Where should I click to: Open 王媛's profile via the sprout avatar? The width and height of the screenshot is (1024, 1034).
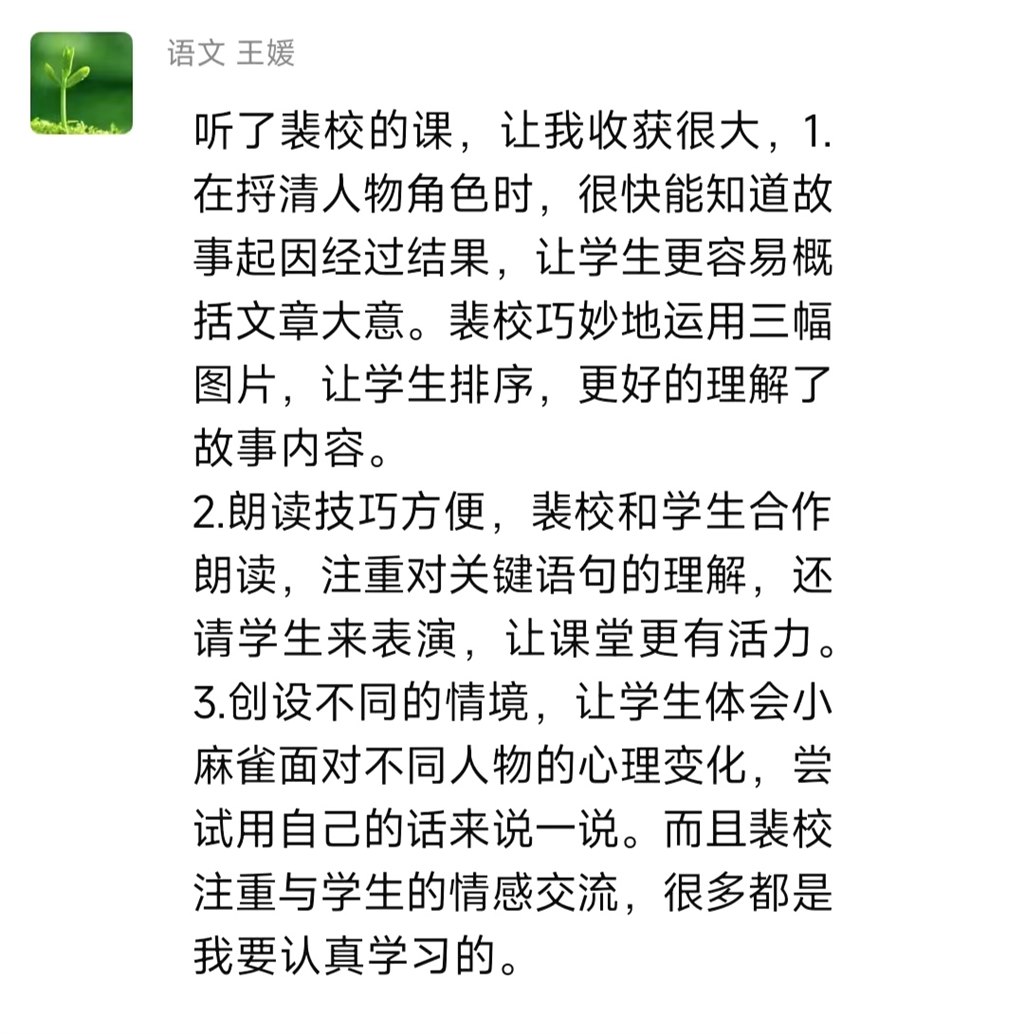click(x=81, y=83)
